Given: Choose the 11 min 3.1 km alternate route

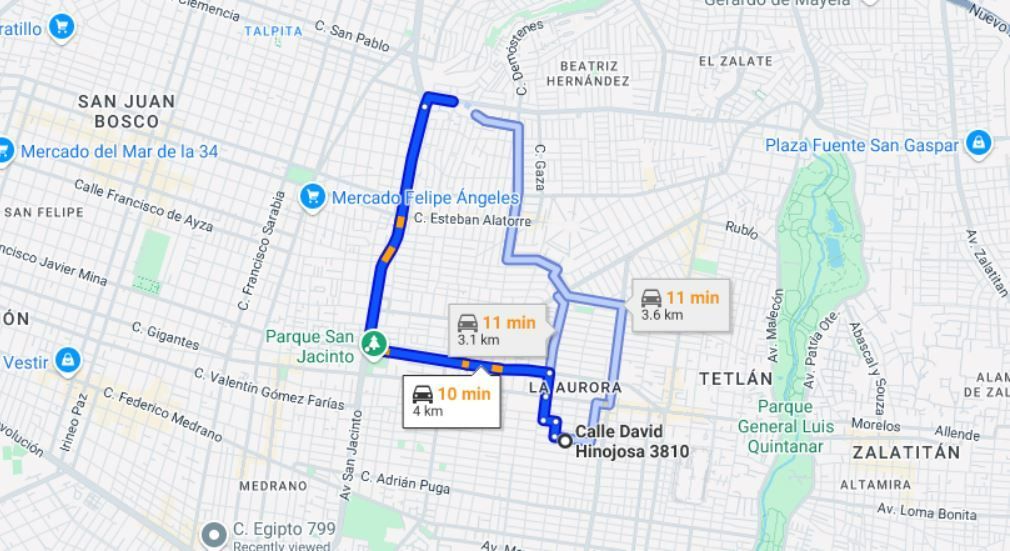Looking at the screenshot, I should pos(497,330).
